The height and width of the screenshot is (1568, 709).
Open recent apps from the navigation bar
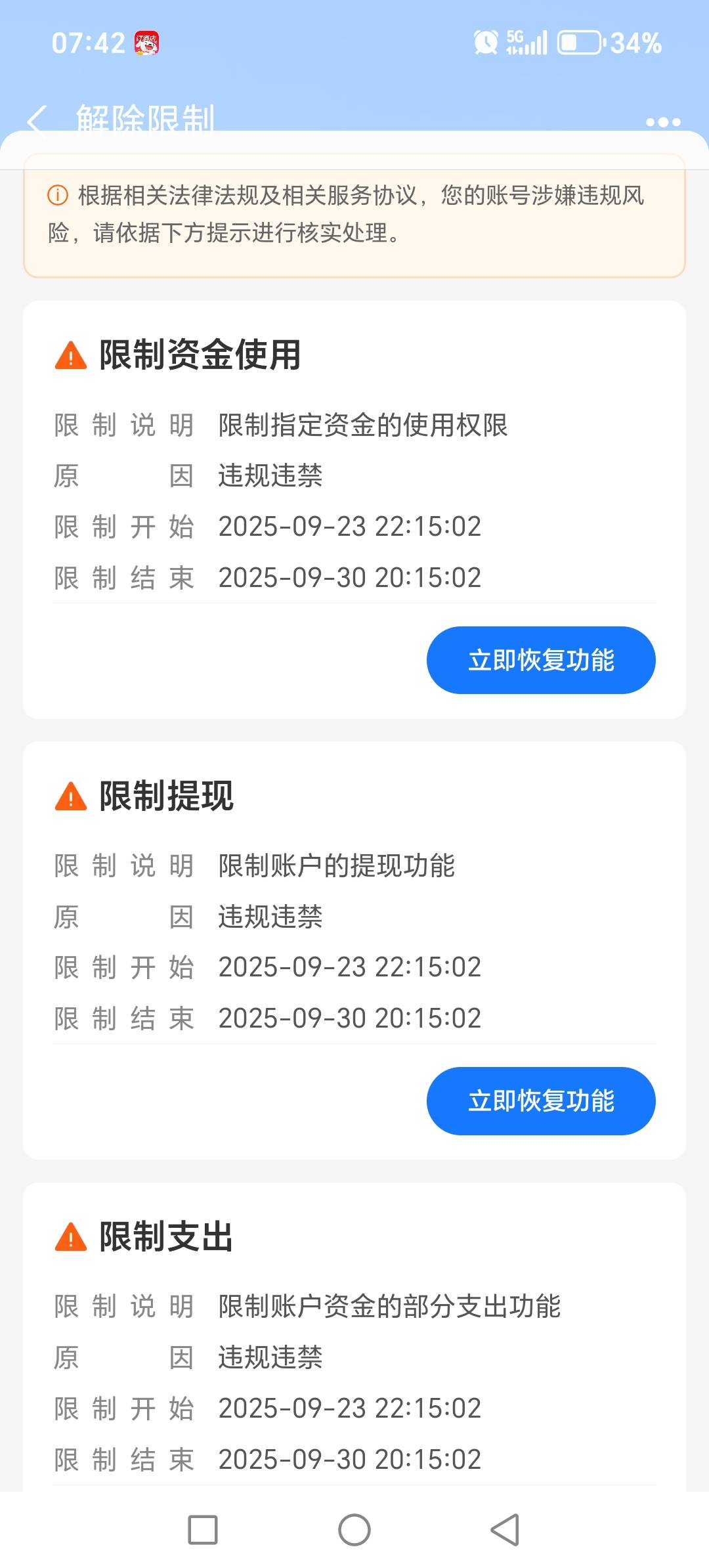coord(203,1529)
